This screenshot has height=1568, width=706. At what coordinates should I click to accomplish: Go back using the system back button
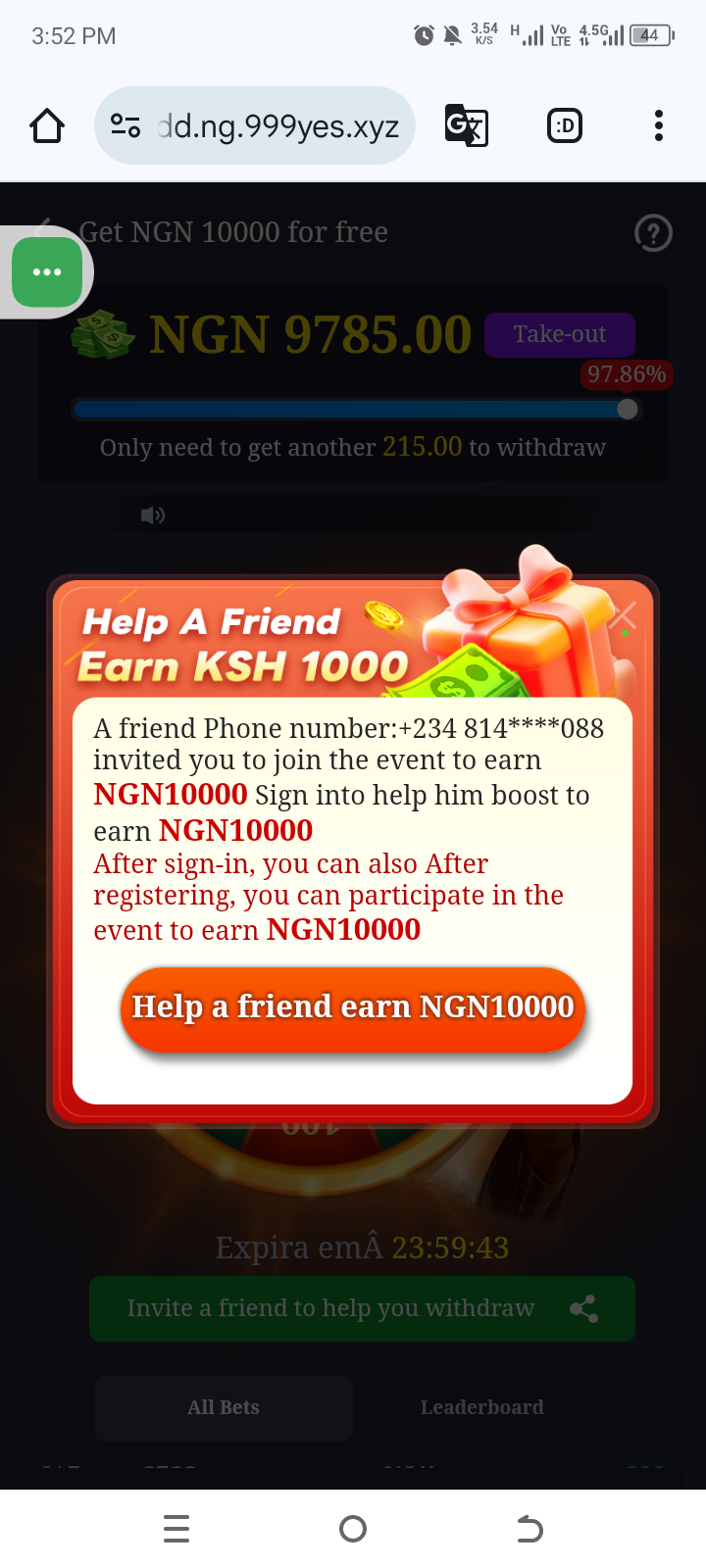(x=529, y=1529)
